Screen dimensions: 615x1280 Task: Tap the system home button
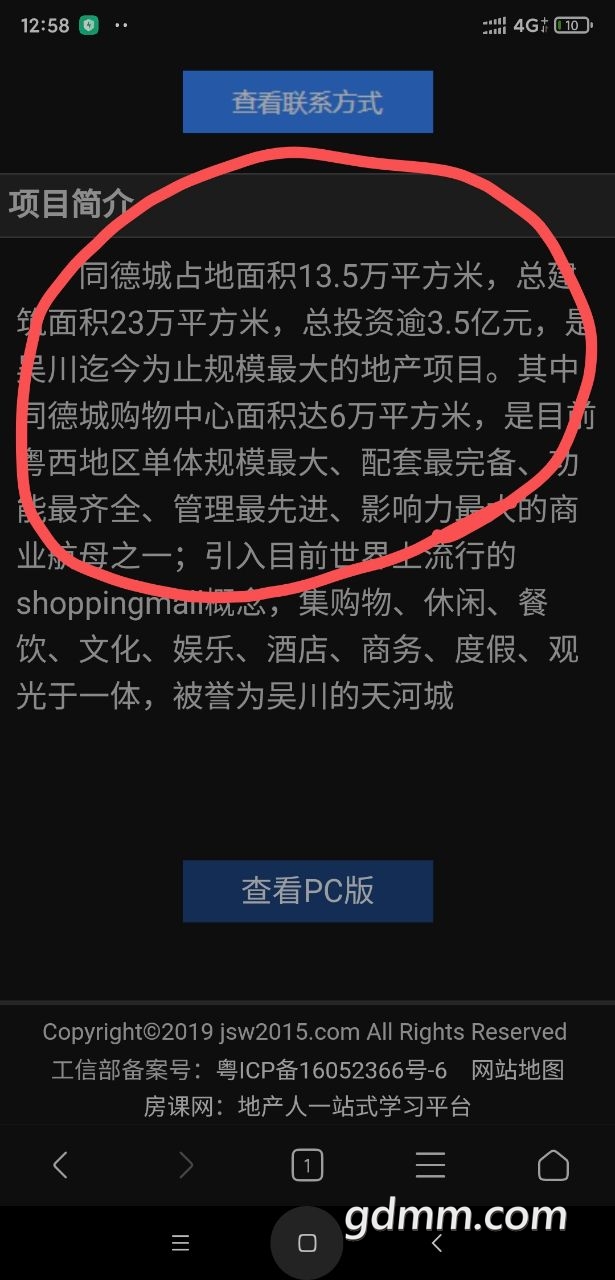[307, 1243]
